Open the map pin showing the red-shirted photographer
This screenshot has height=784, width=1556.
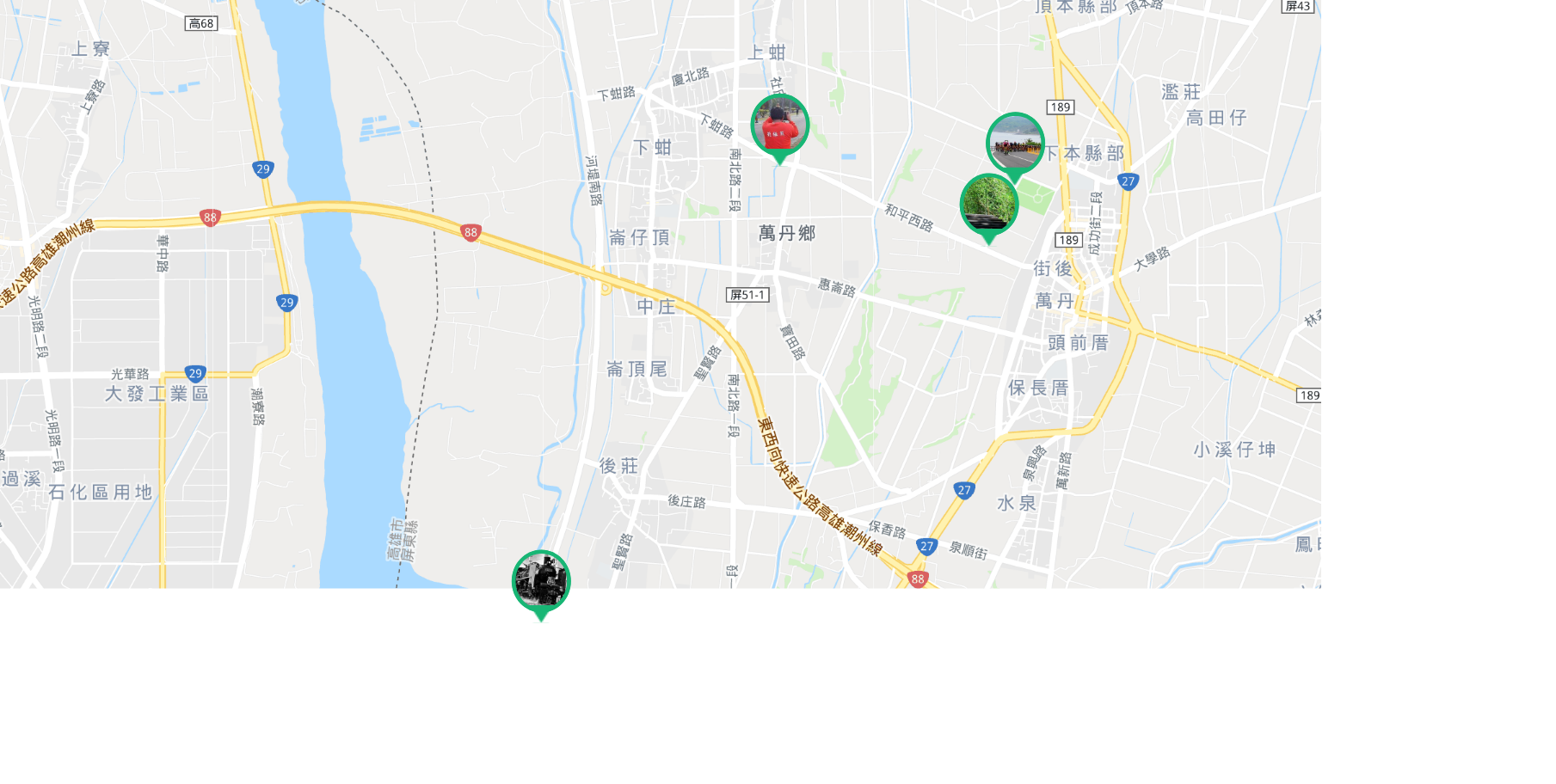[x=779, y=126]
